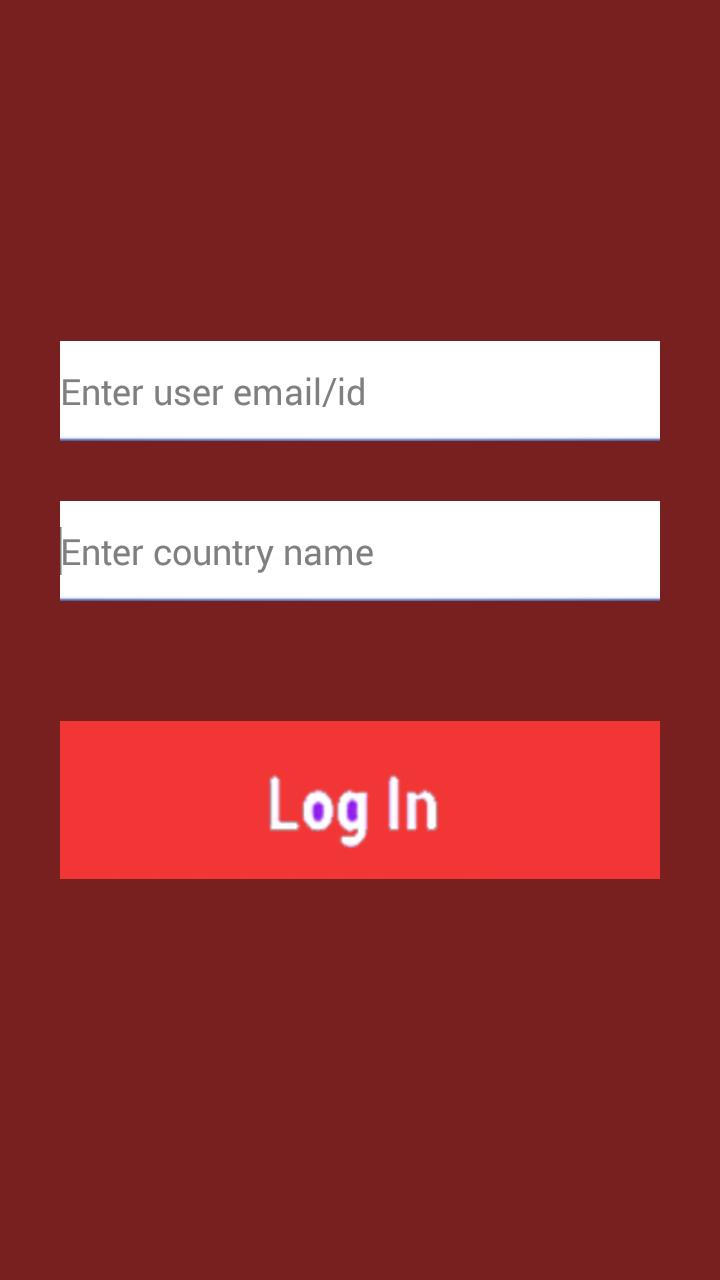Image resolution: width=720 pixels, height=1280 pixels.
Task: Tap the Log In button
Action: [360, 800]
